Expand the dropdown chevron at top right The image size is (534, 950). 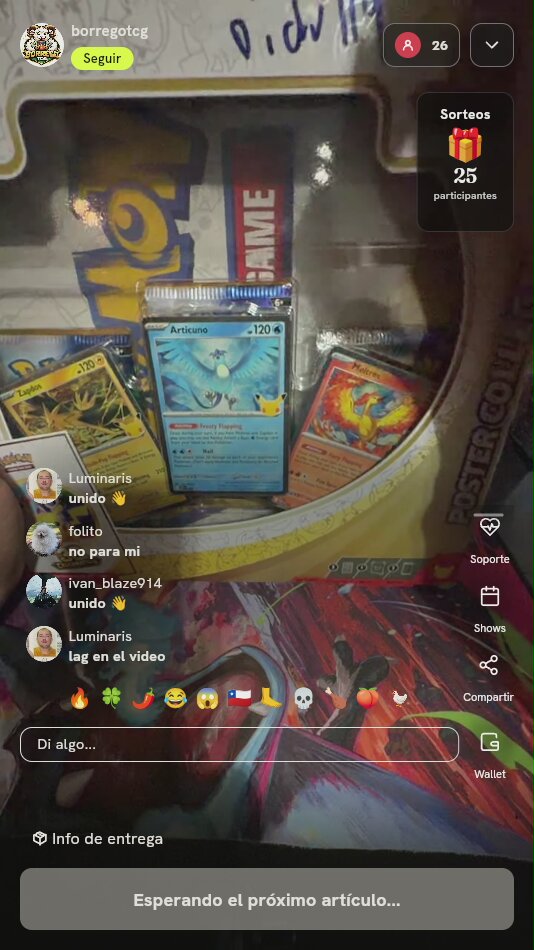(x=492, y=45)
